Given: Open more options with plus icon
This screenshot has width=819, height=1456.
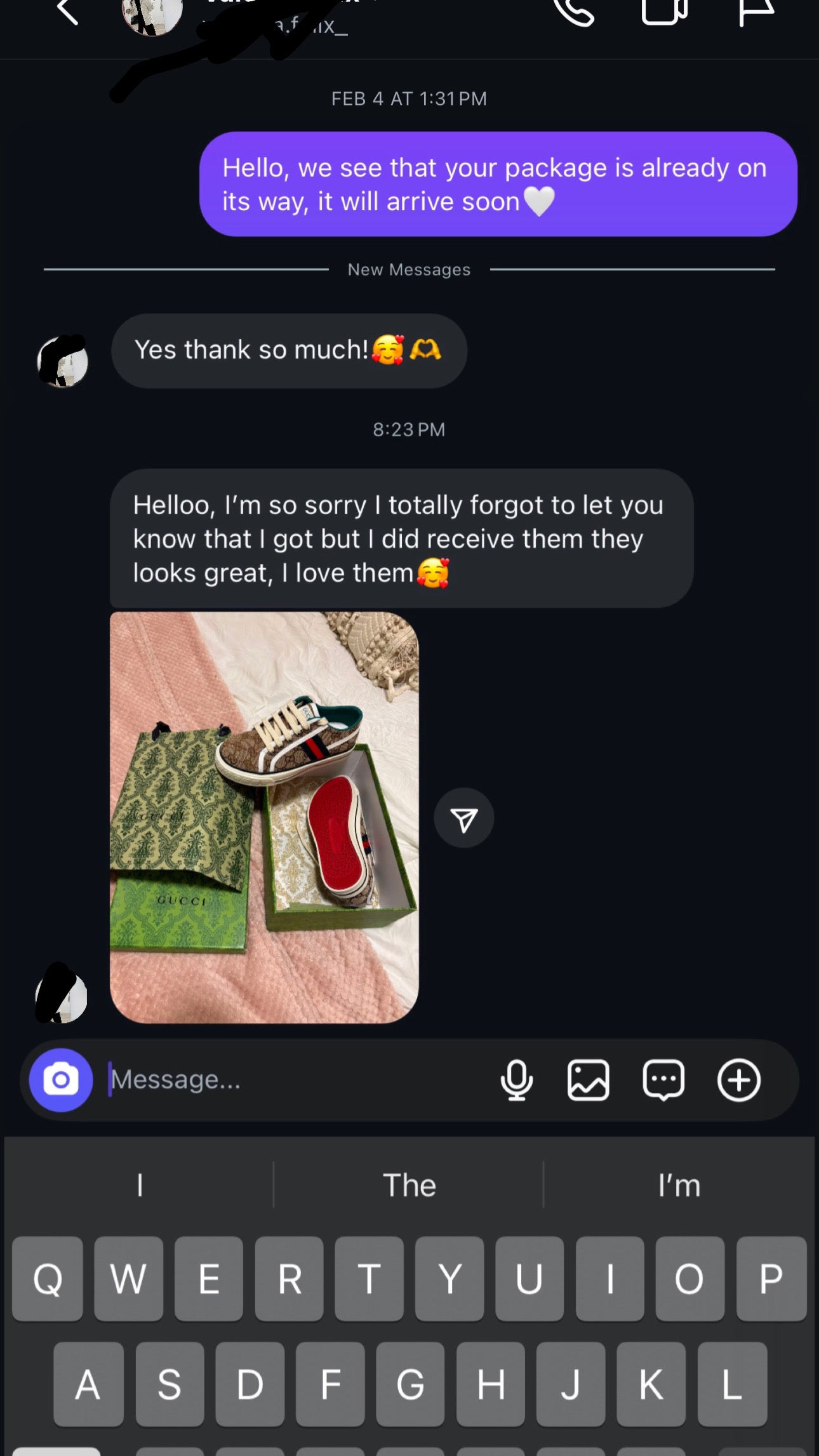Looking at the screenshot, I should pyautogui.click(x=739, y=1079).
